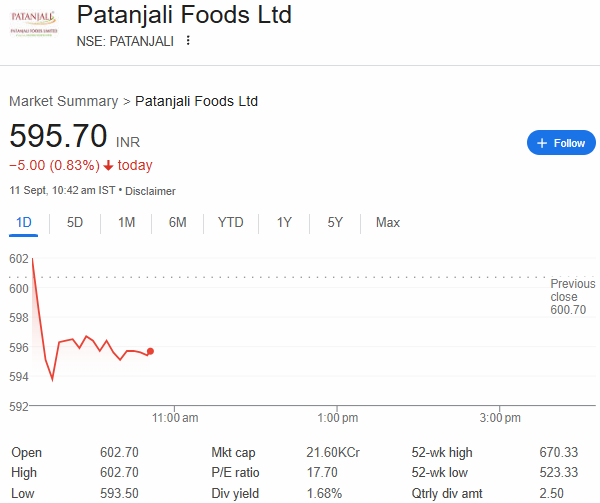600x503 pixels.
Task: Show the Max price history
Action: coord(387,222)
